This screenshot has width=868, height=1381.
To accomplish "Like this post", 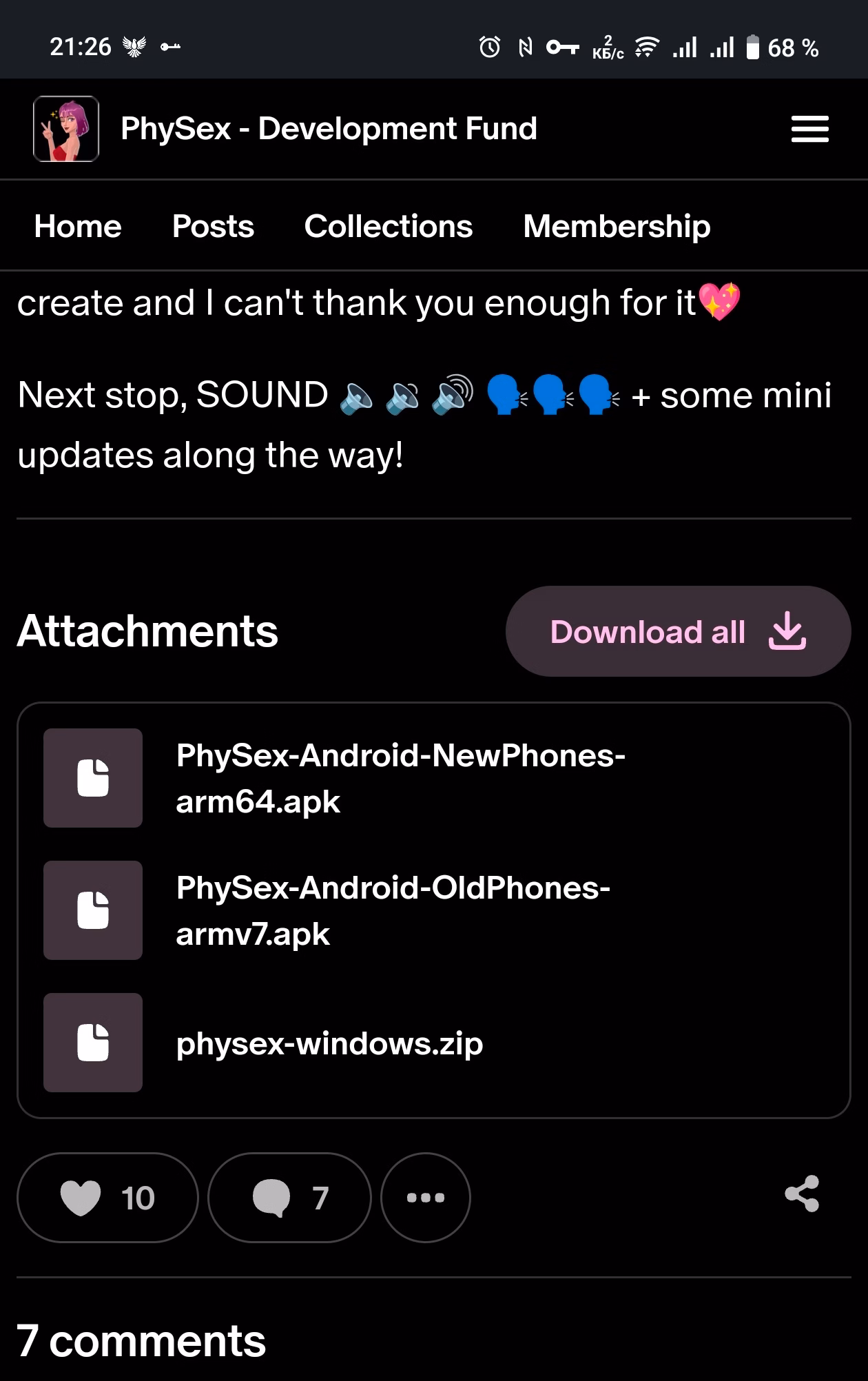I will (107, 1198).
